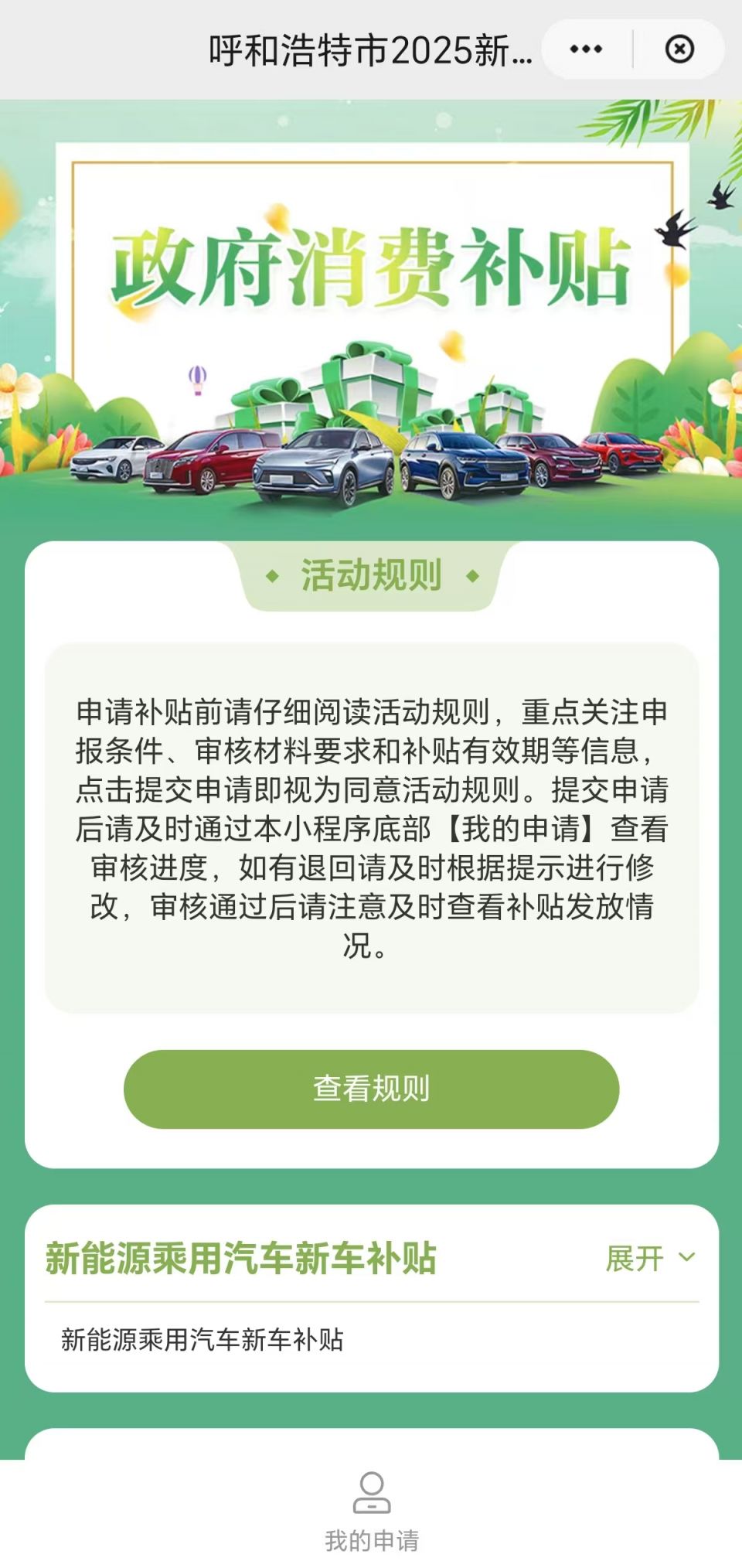Tap the 查看规则 button

(371, 1089)
